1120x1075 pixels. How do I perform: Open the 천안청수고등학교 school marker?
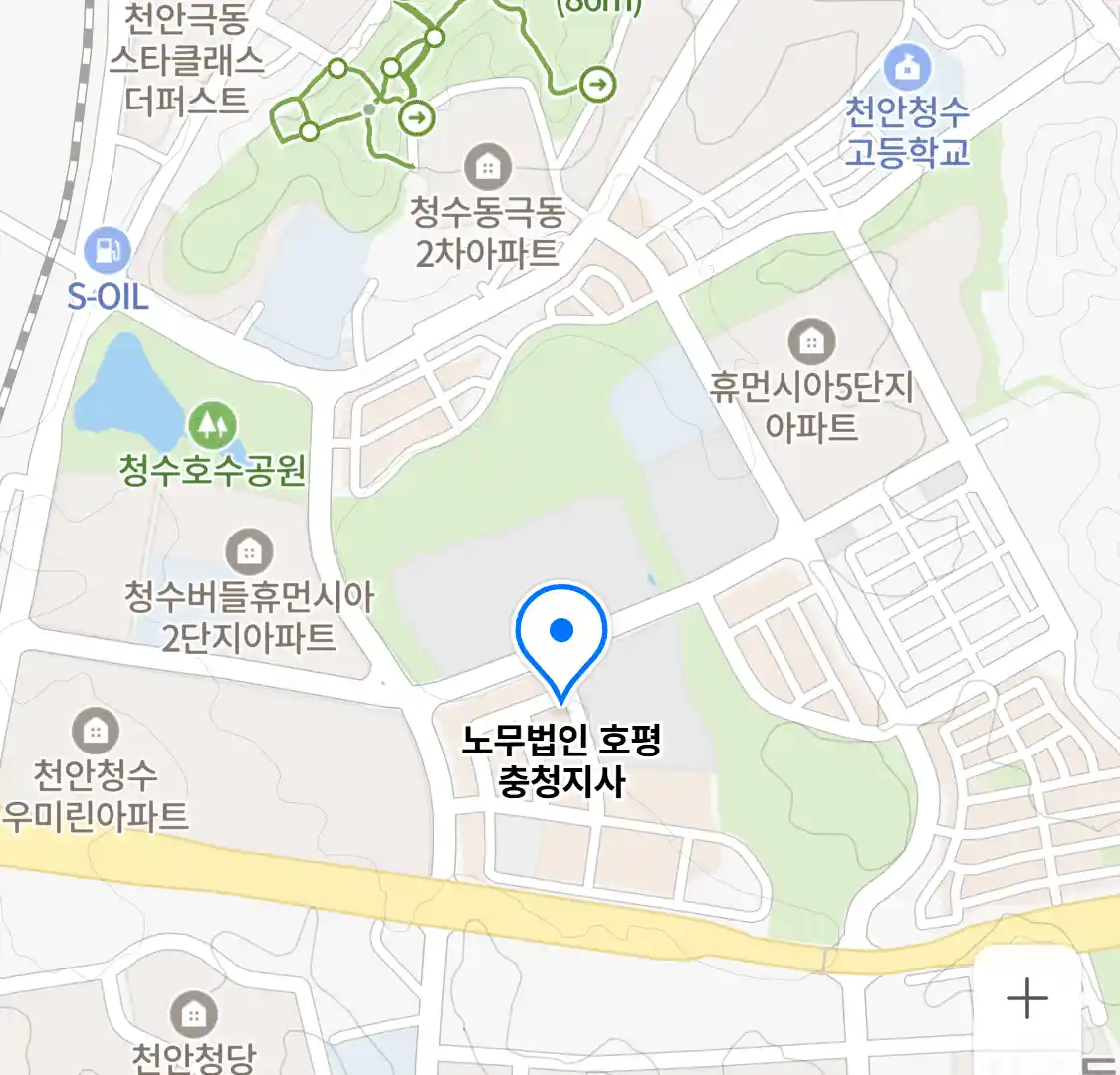[x=907, y=69]
